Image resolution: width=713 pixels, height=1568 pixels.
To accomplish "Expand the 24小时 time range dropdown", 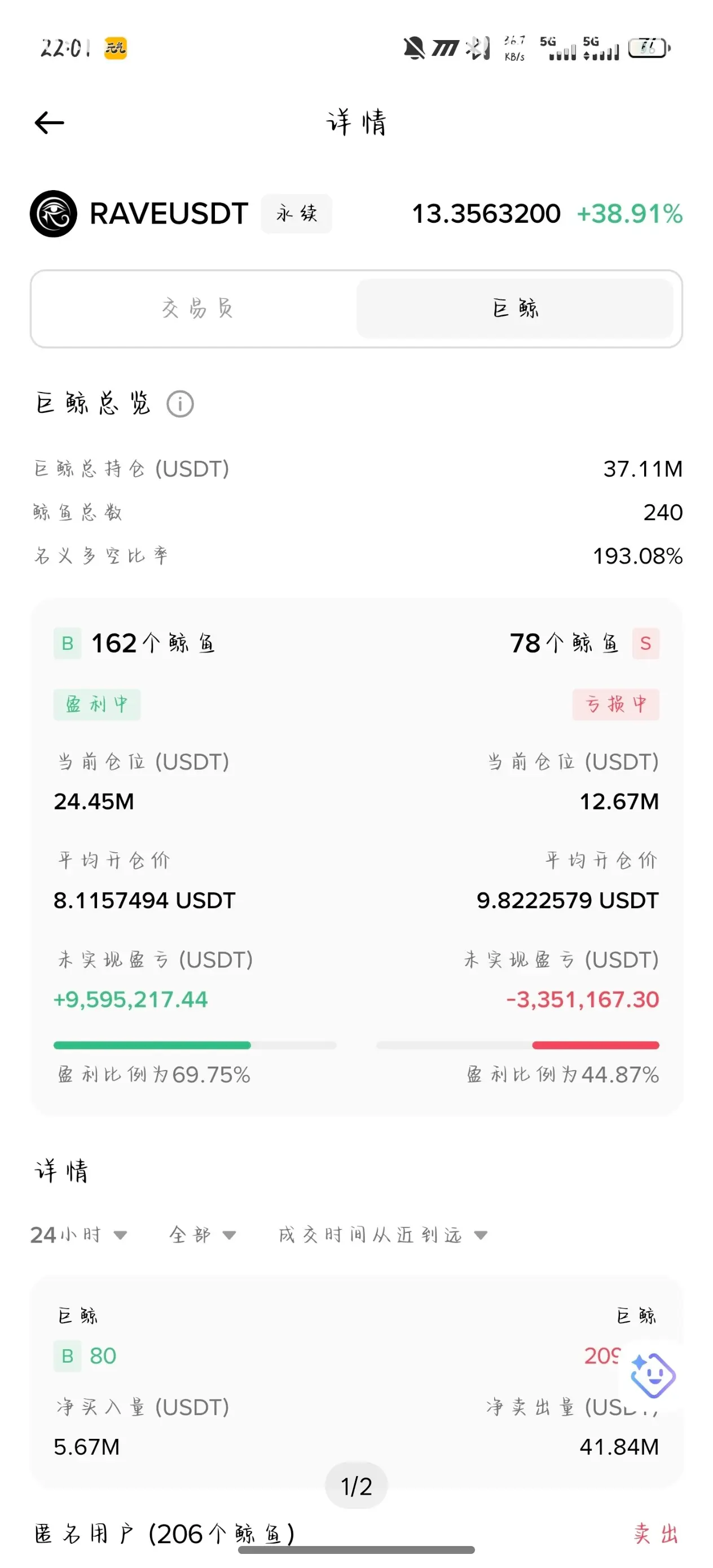I will tap(79, 1235).
